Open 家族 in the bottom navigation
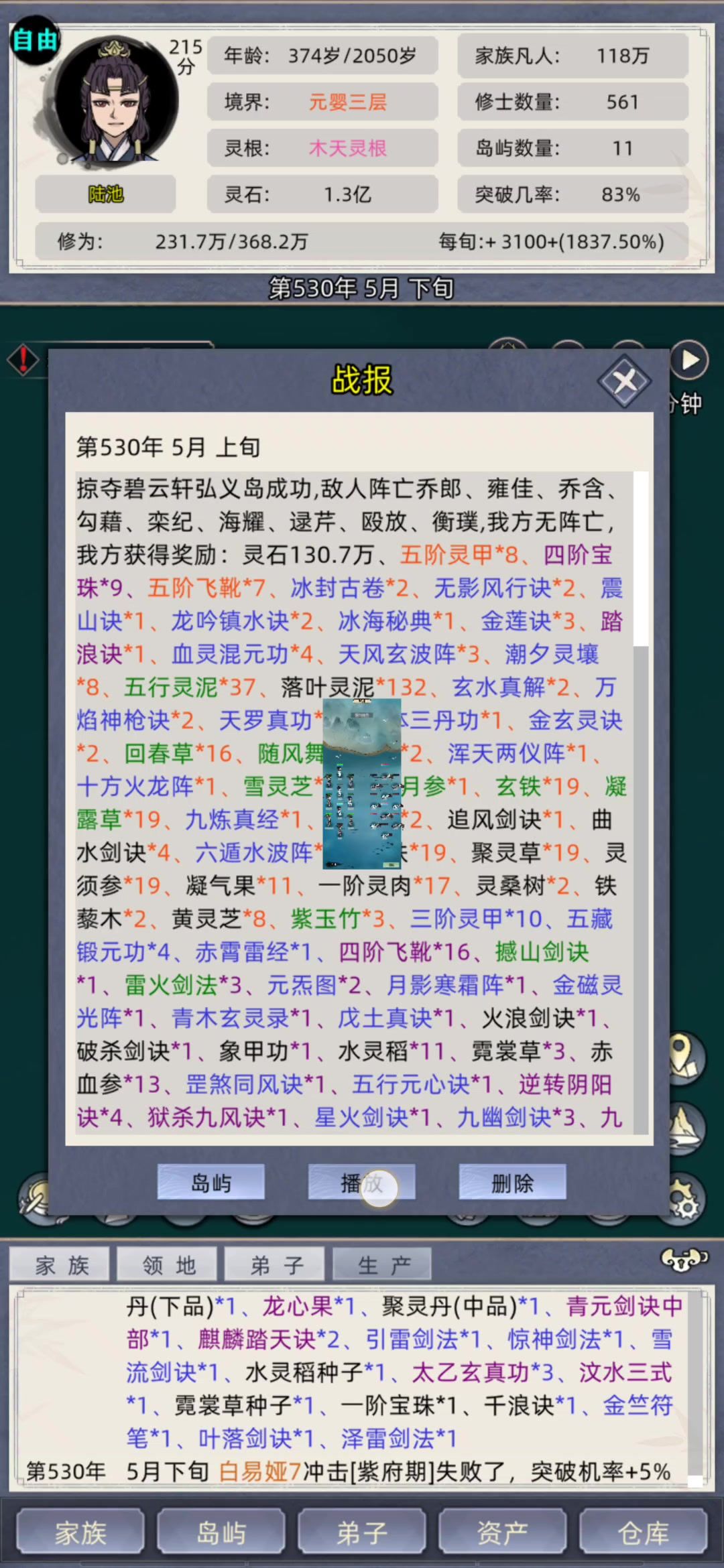The image size is (724, 1568). click(x=80, y=1532)
